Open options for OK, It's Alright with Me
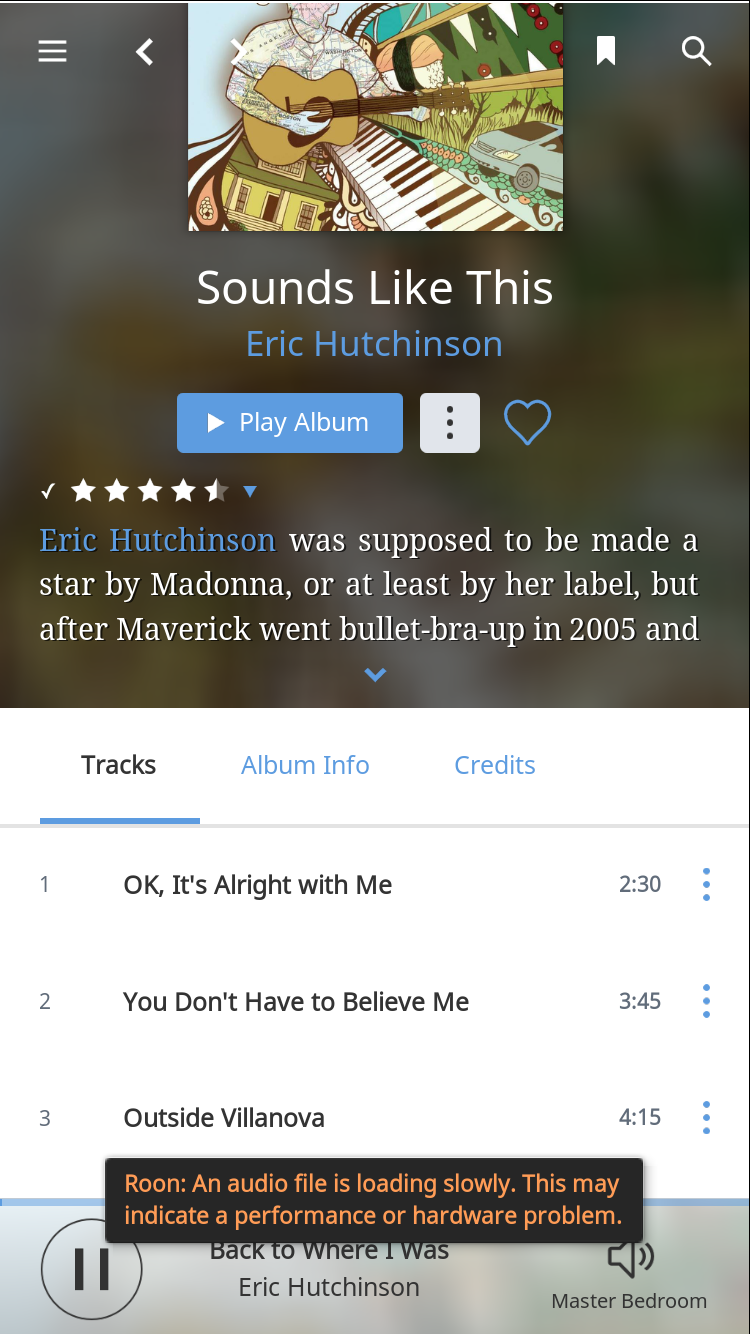This screenshot has width=750, height=1334. (706, 884)
